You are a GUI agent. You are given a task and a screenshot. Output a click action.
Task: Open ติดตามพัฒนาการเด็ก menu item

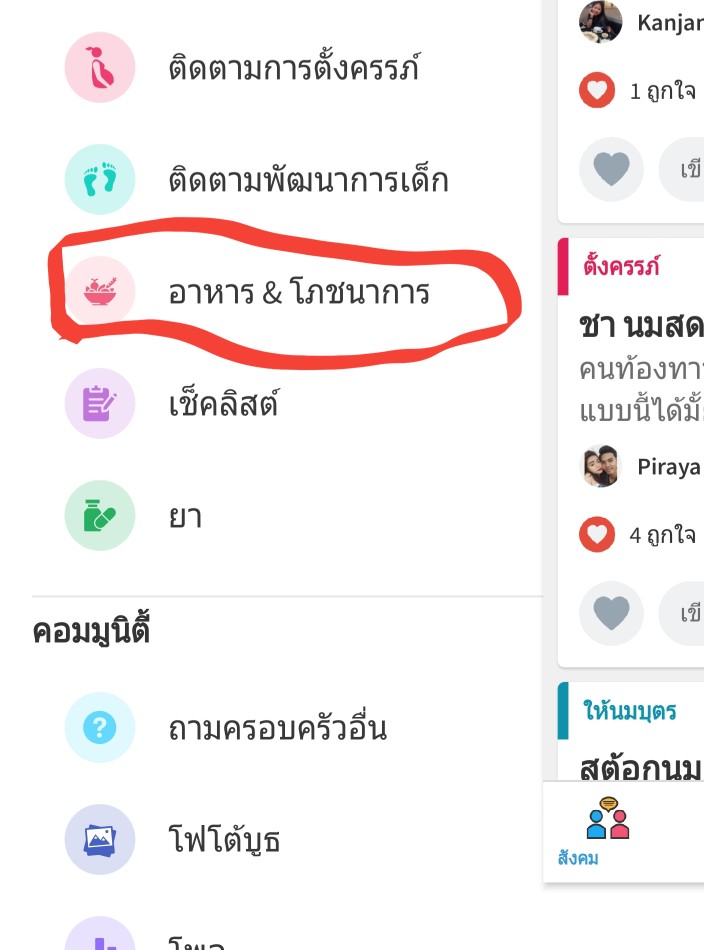click(x=307, y=181)
